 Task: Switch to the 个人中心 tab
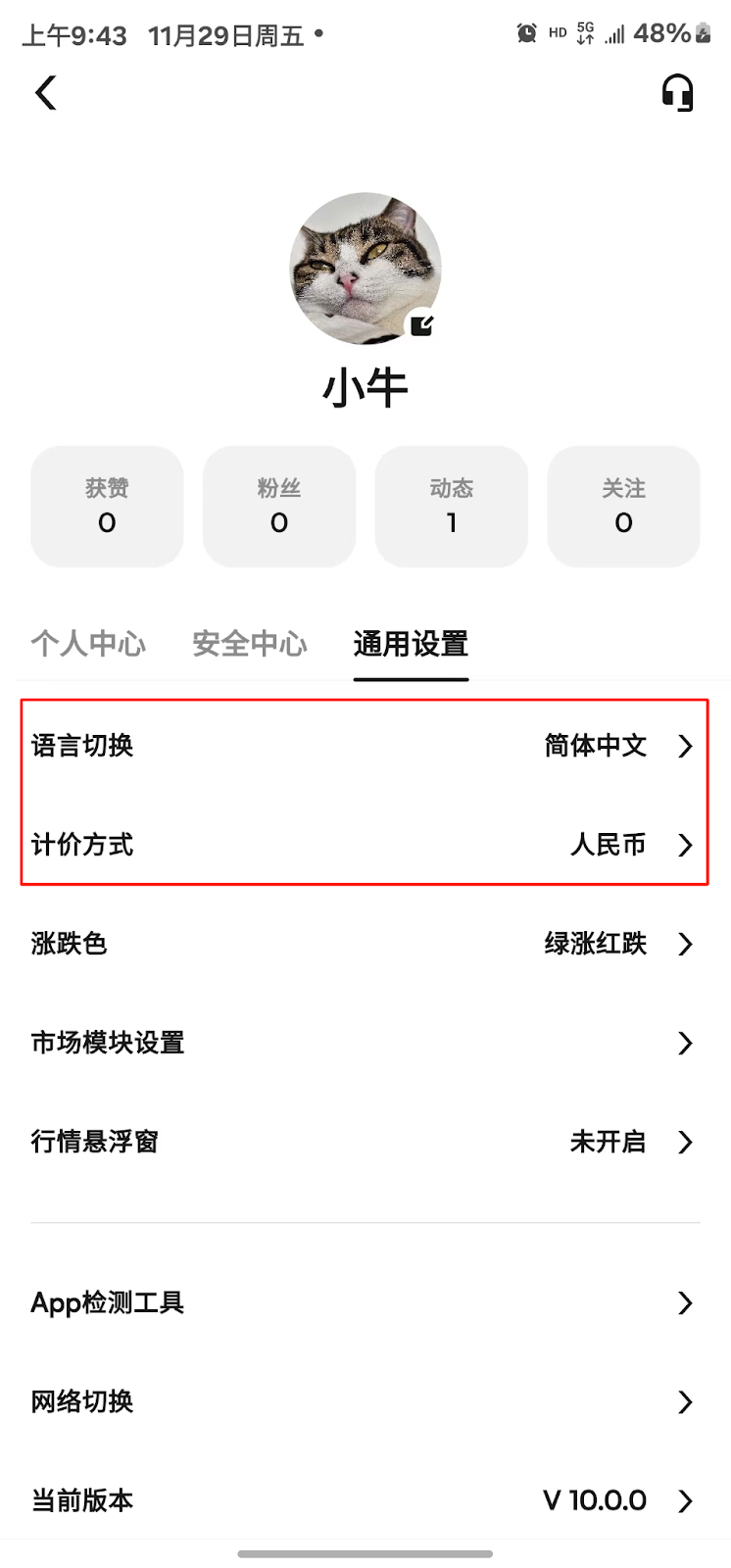pyautogui.click(x=88, y=644)
